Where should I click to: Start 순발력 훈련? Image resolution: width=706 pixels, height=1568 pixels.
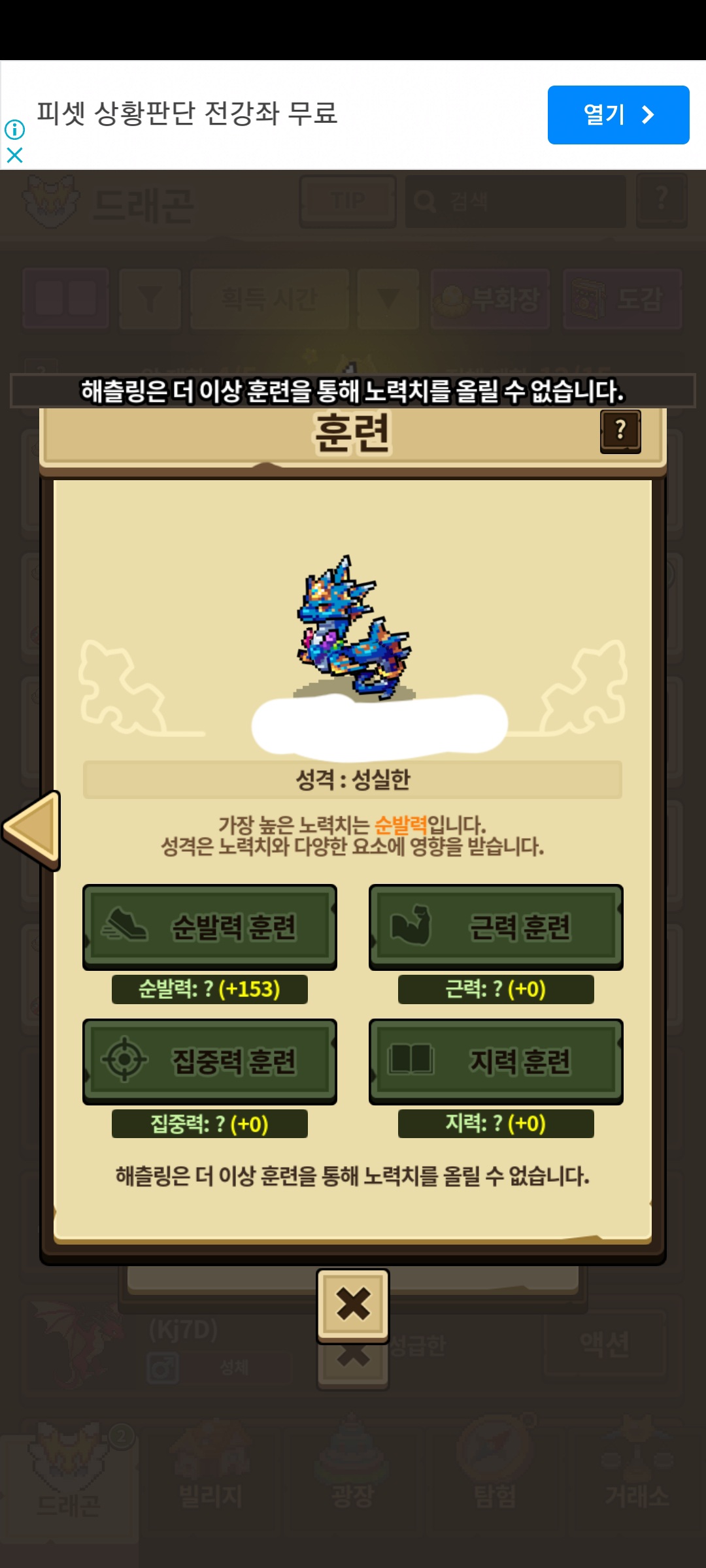point(209,926)
